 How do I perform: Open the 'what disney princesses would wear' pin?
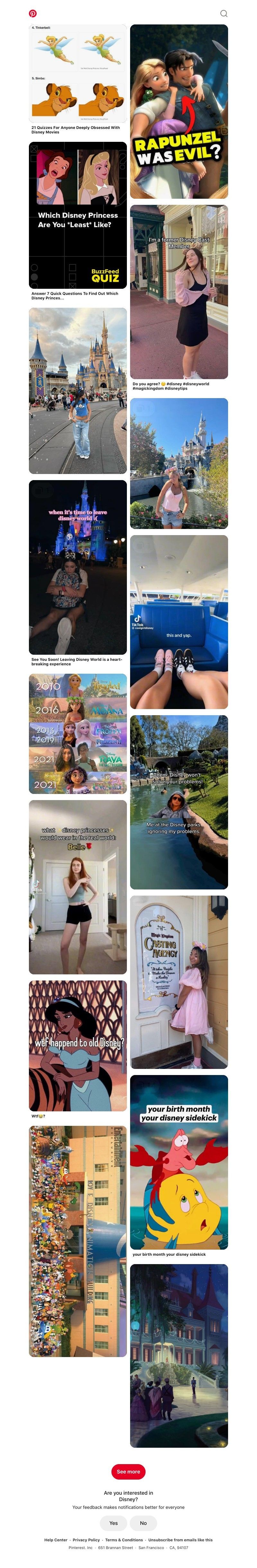click(78, 887)
